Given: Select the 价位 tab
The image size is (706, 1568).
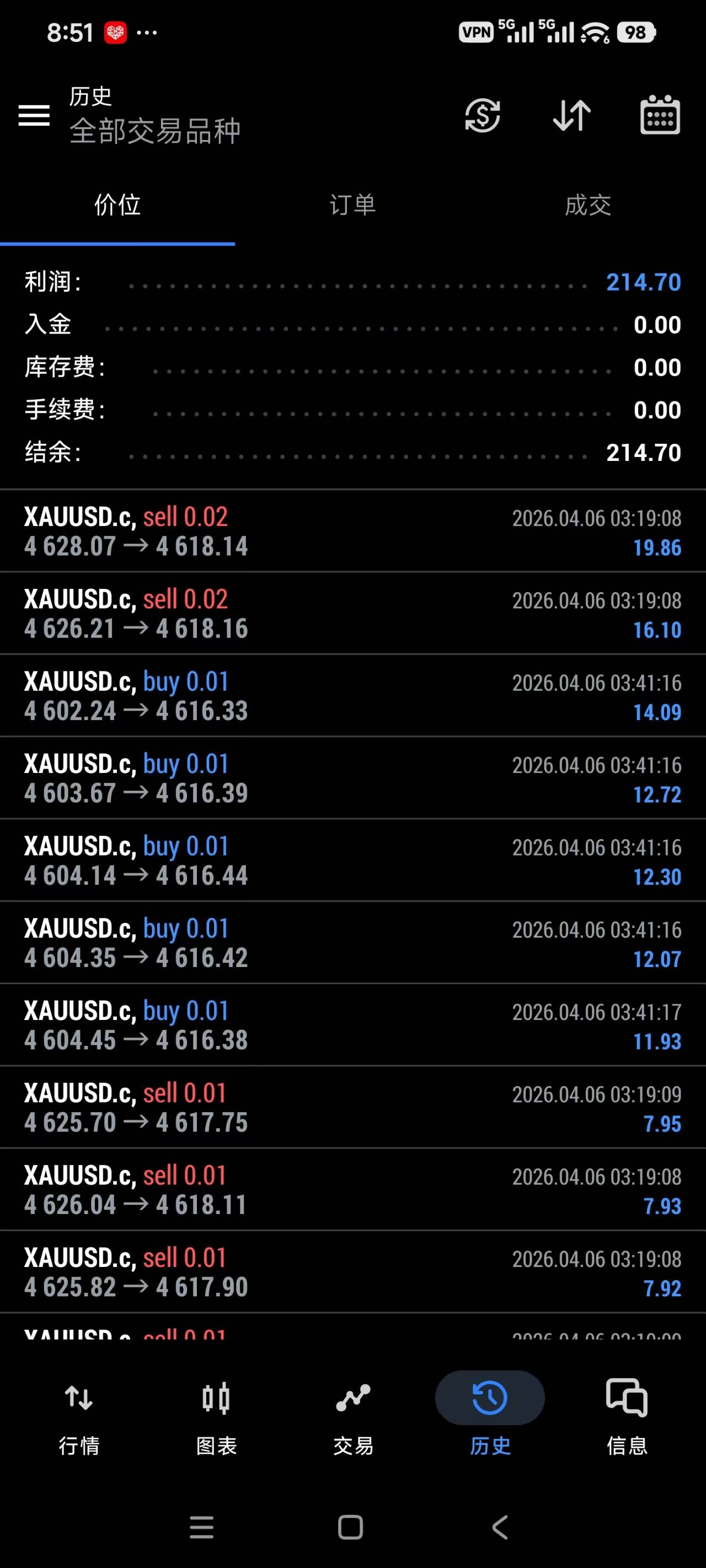Looking at the screenshot, I should tap(117, 205).
